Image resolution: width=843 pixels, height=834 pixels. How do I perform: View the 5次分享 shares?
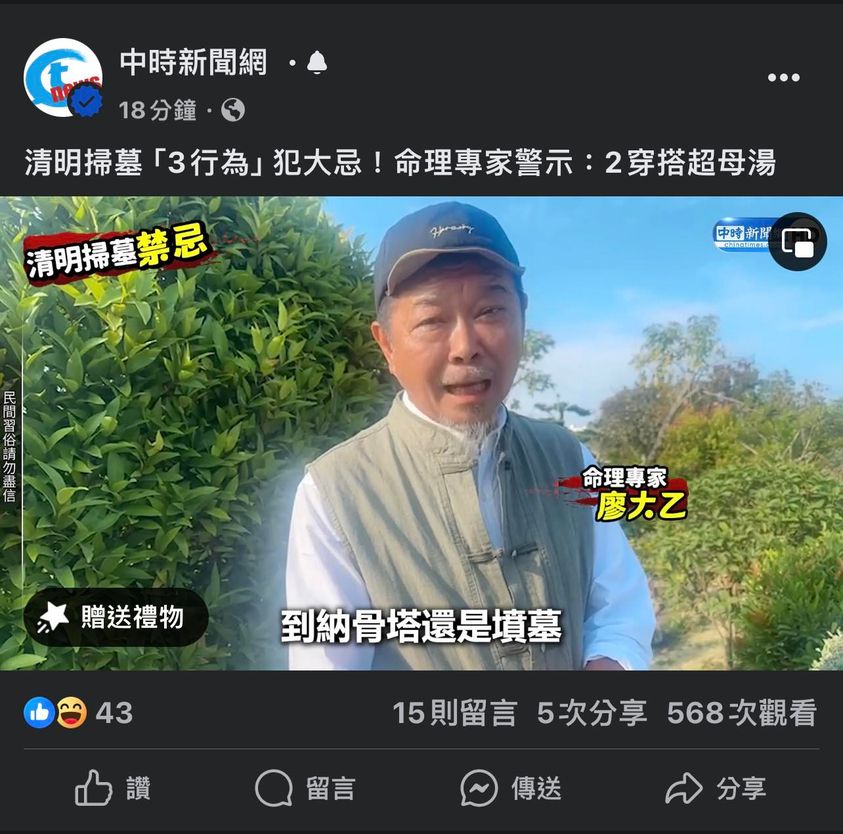(591, 712)
